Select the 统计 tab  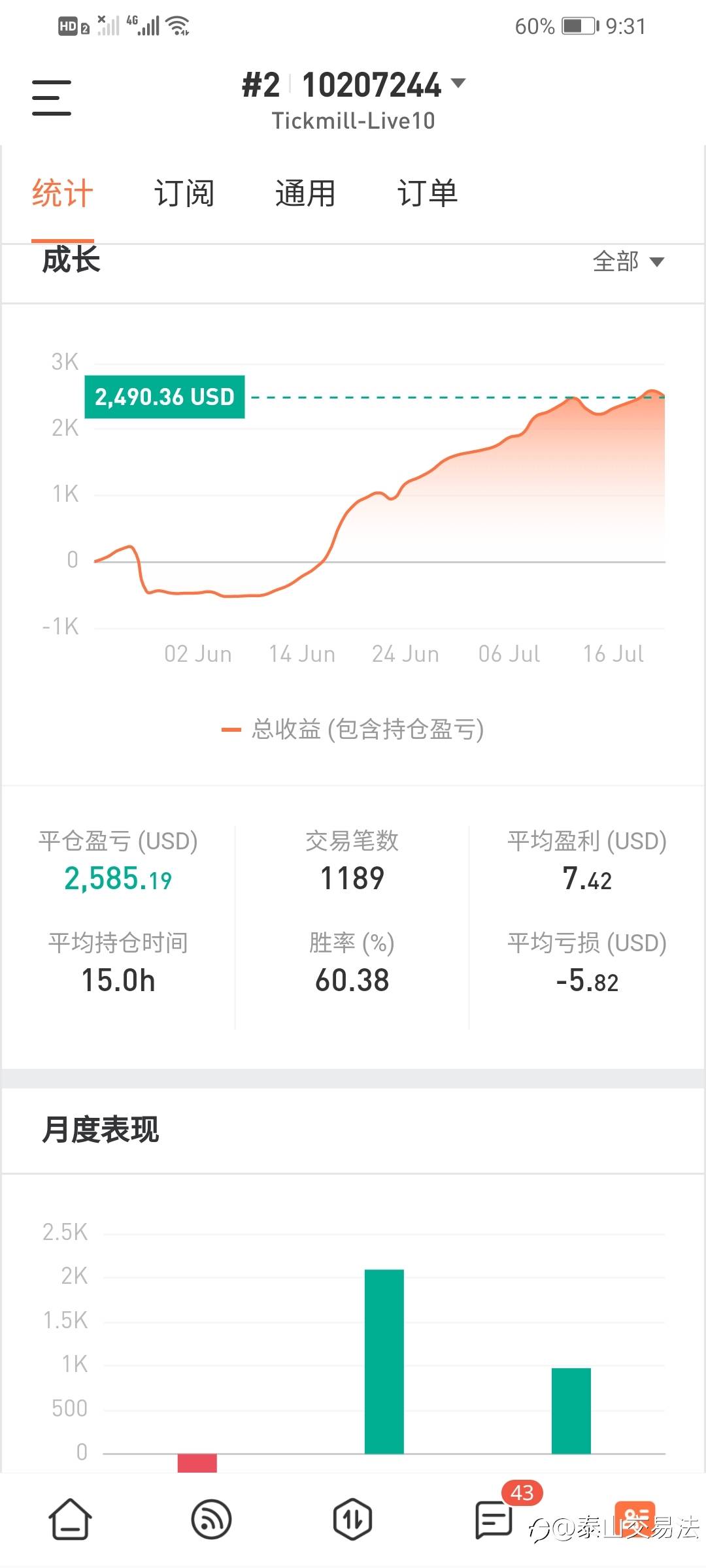coord(63,193)
